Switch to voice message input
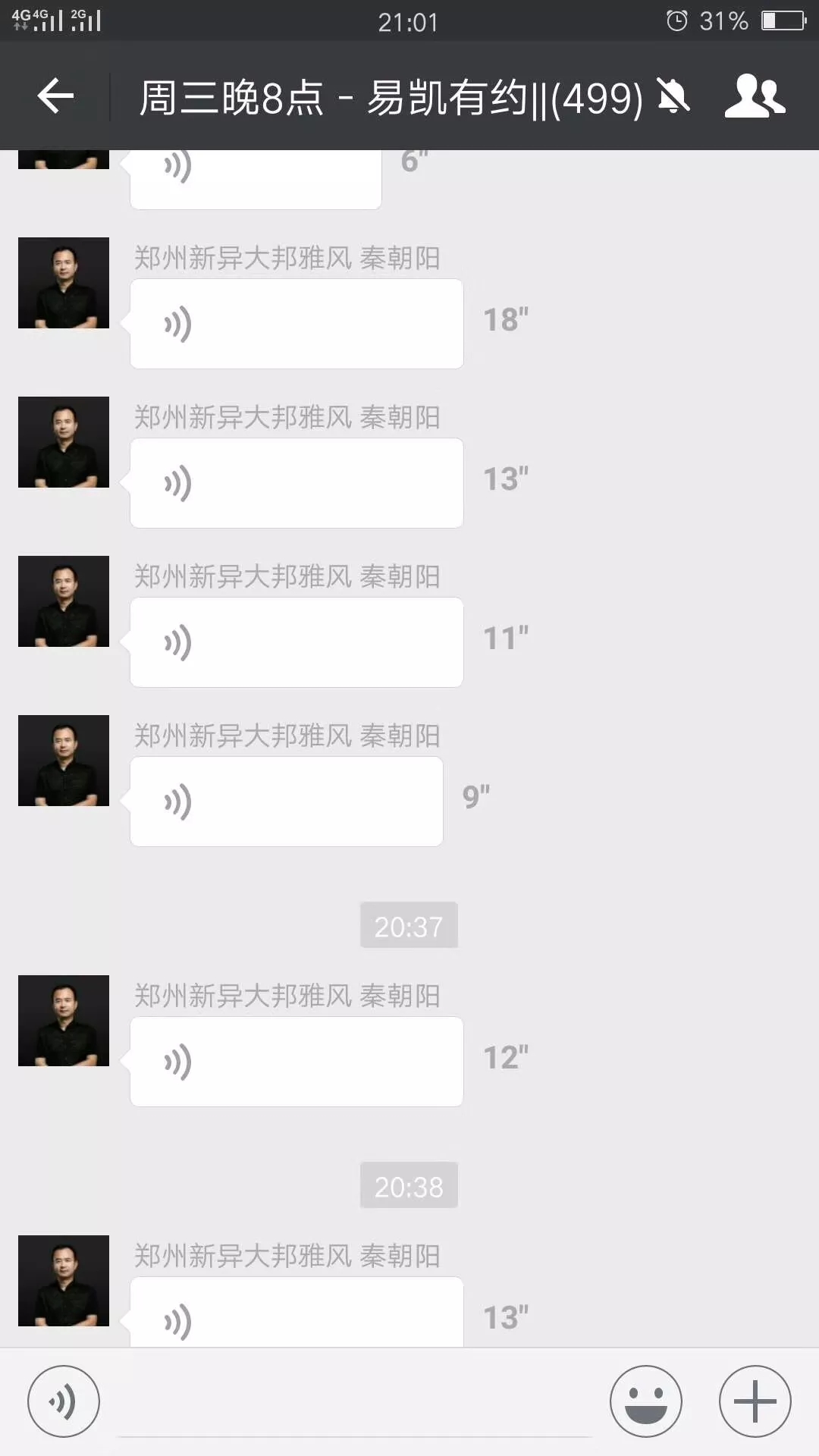The image size is (819, 1456). click(64, 1401)
